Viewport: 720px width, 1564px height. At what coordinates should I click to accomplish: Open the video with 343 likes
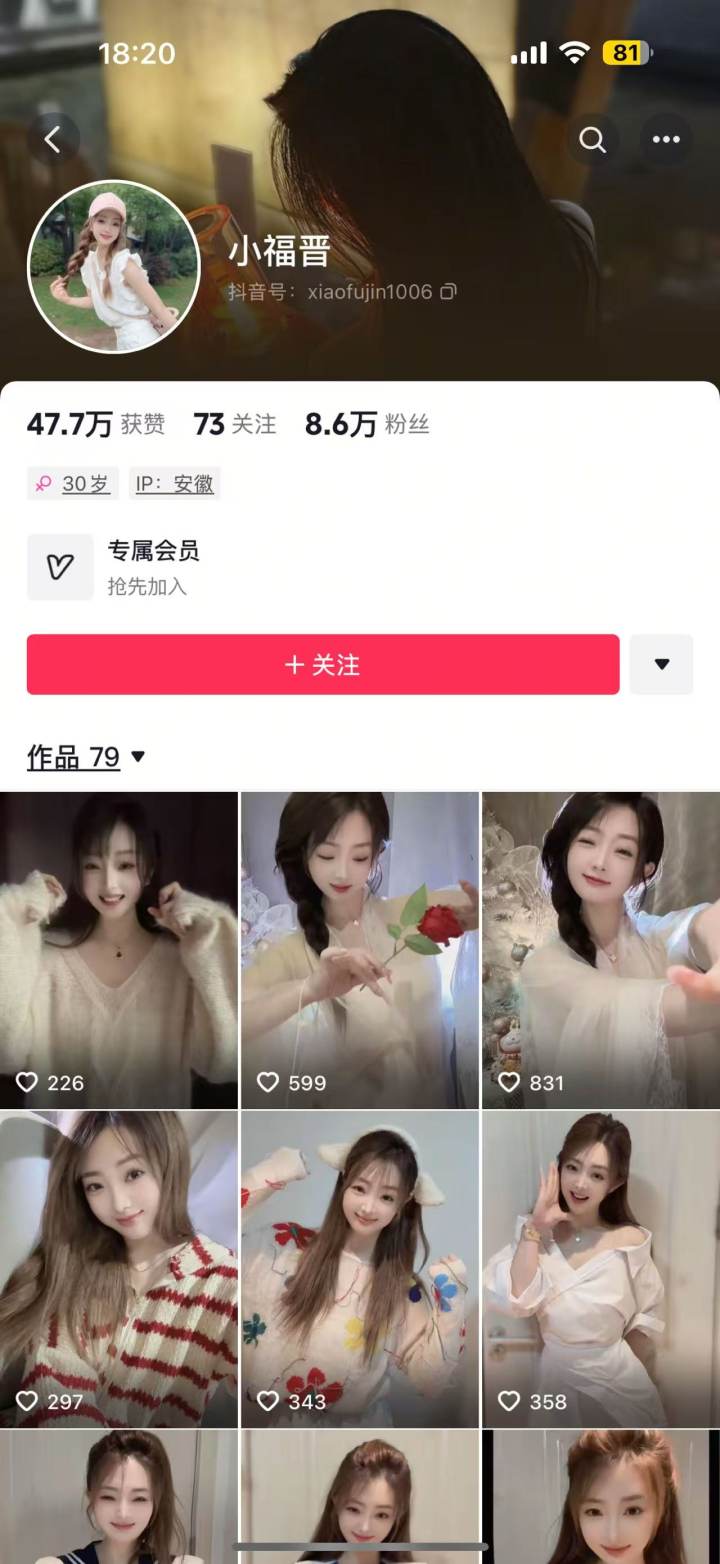tap(360, 1268)
